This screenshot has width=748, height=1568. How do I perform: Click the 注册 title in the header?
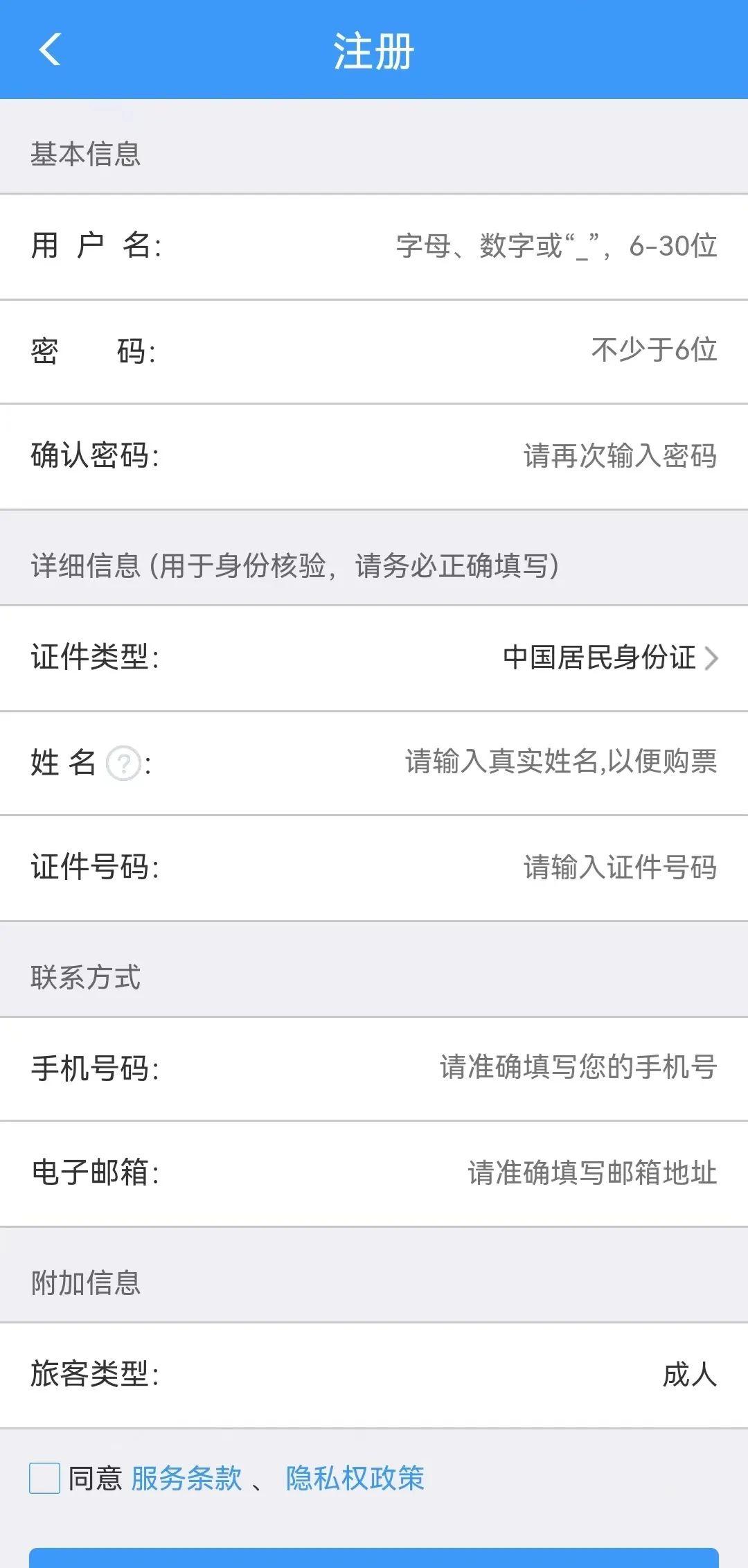point(374,50)
